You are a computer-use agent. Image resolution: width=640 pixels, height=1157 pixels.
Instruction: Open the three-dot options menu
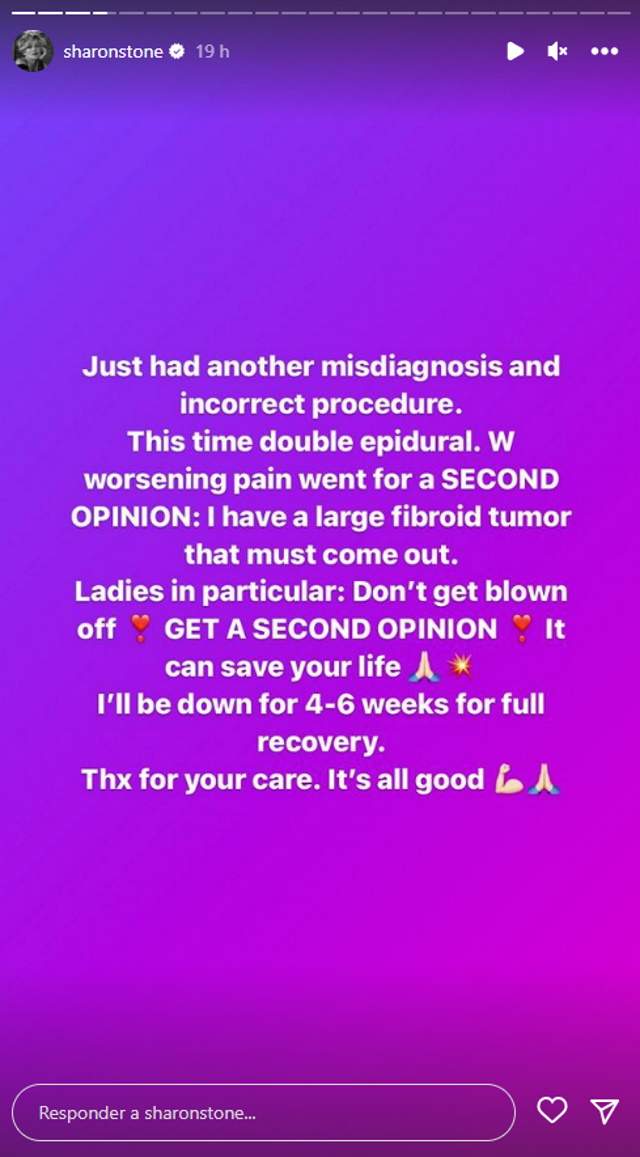604,51
